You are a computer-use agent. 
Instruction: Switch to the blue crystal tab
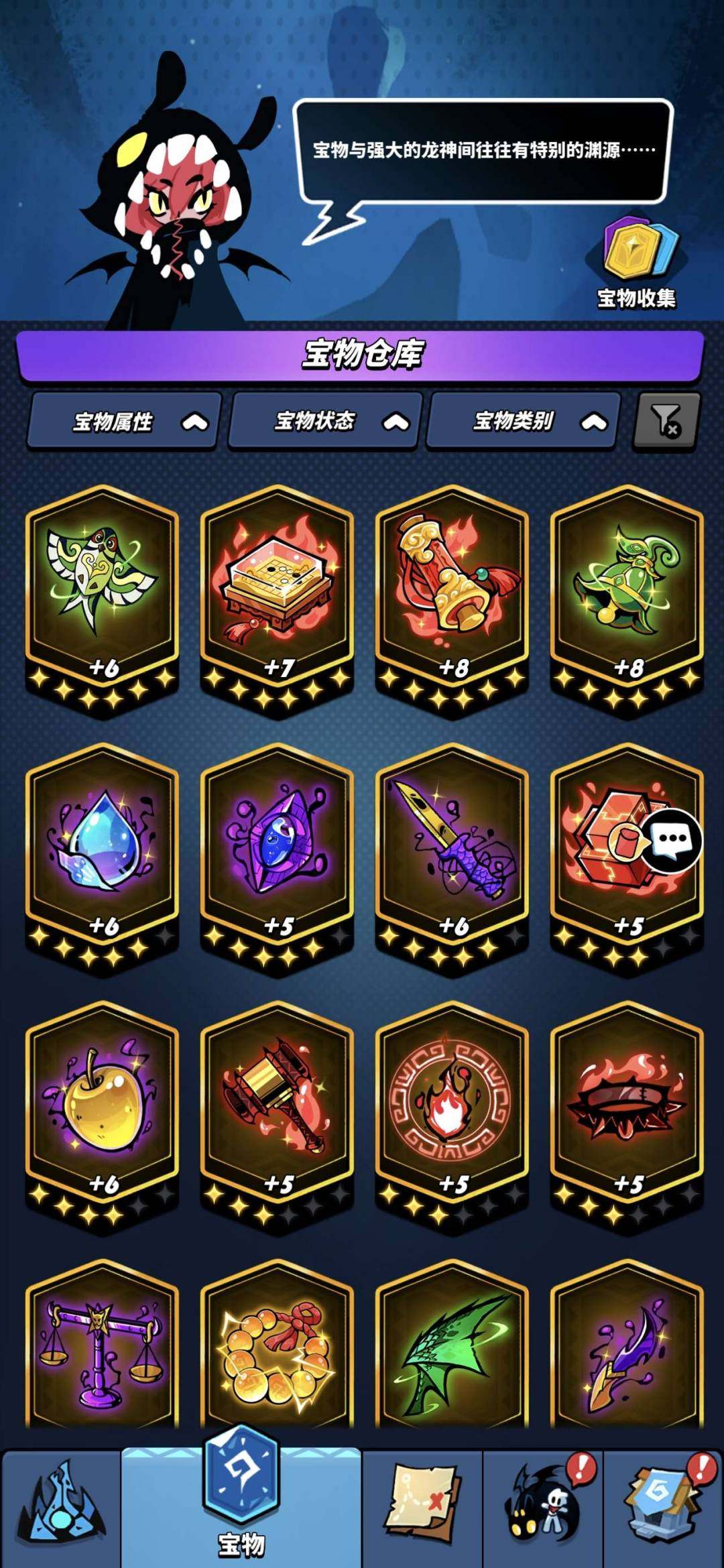pyautogui.click(x=61, y=1508)
